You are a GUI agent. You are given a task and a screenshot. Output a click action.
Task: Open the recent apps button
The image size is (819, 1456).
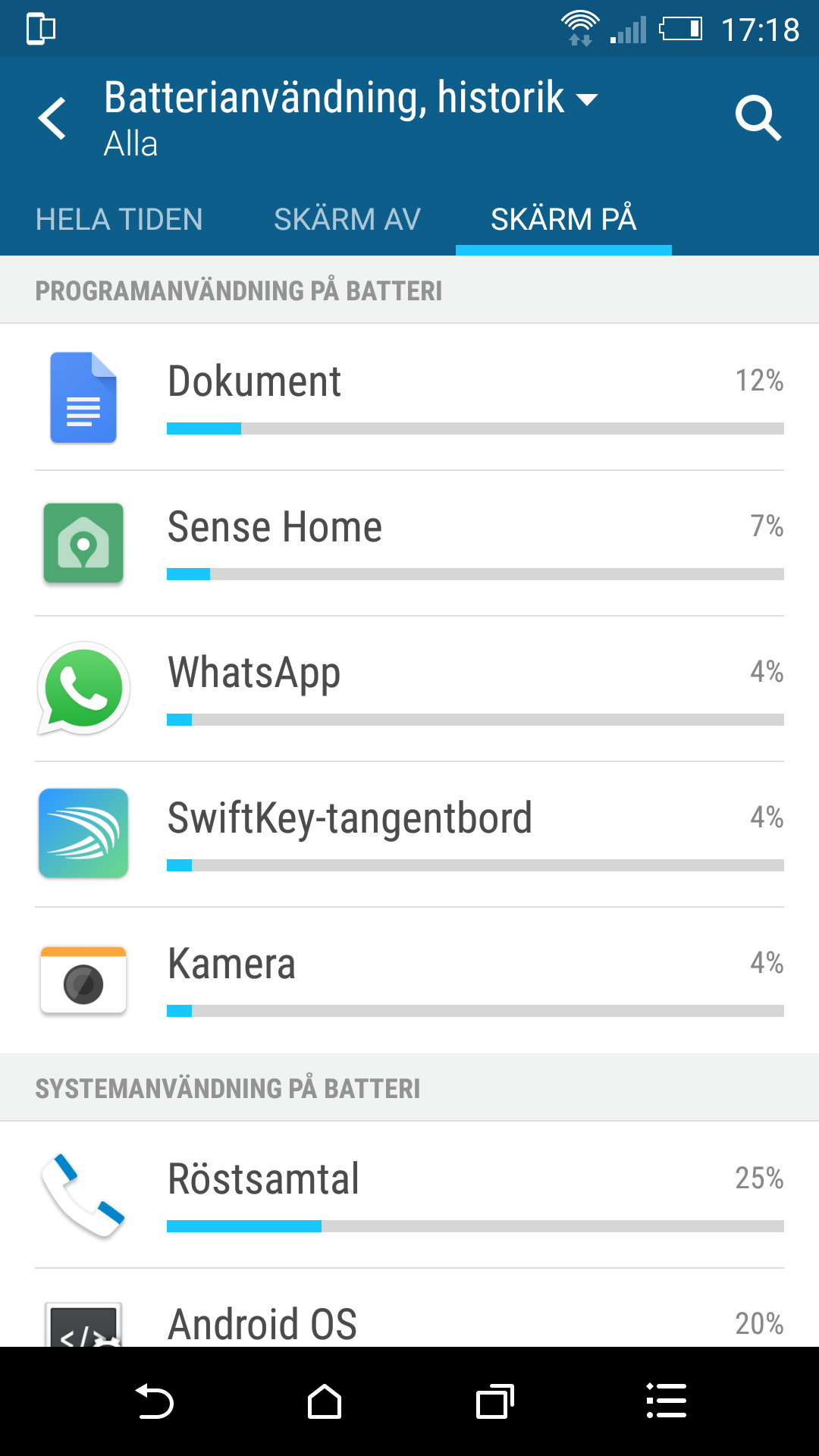pos(494,1401)
